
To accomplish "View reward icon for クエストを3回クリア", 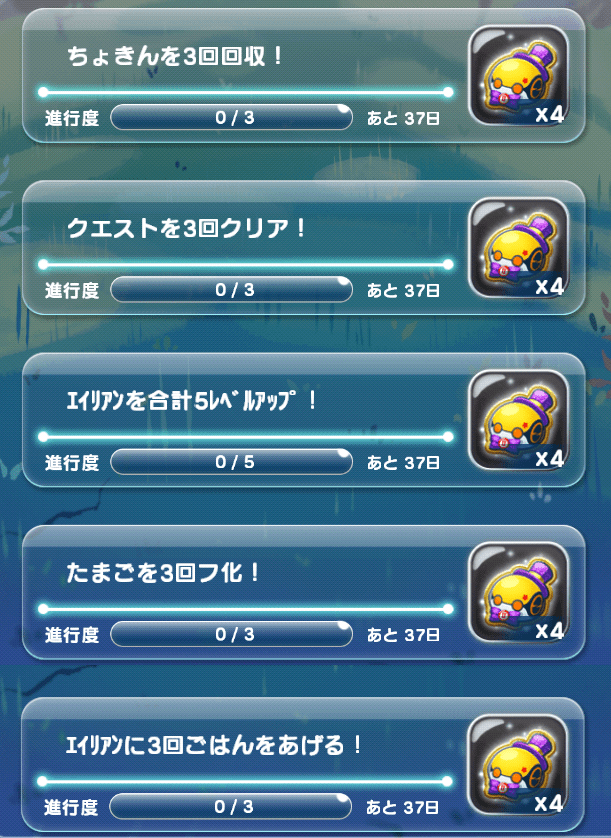I will [x=518, y=248].
